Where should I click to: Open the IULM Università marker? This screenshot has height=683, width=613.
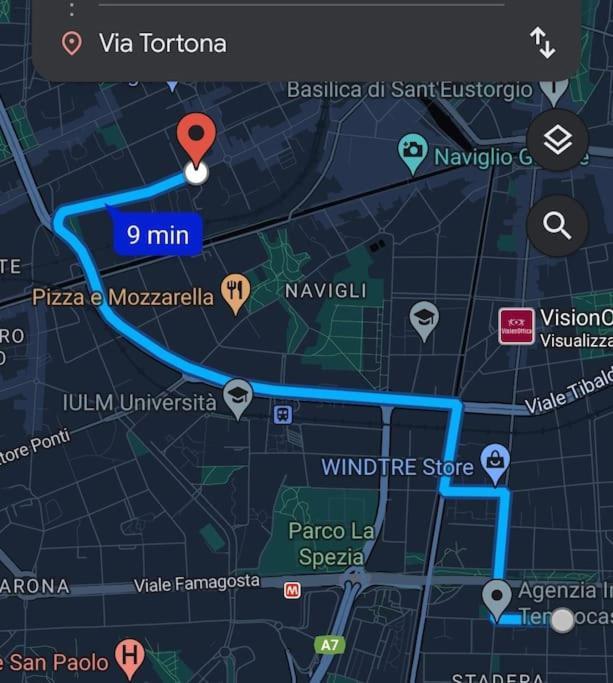(237, 397)
